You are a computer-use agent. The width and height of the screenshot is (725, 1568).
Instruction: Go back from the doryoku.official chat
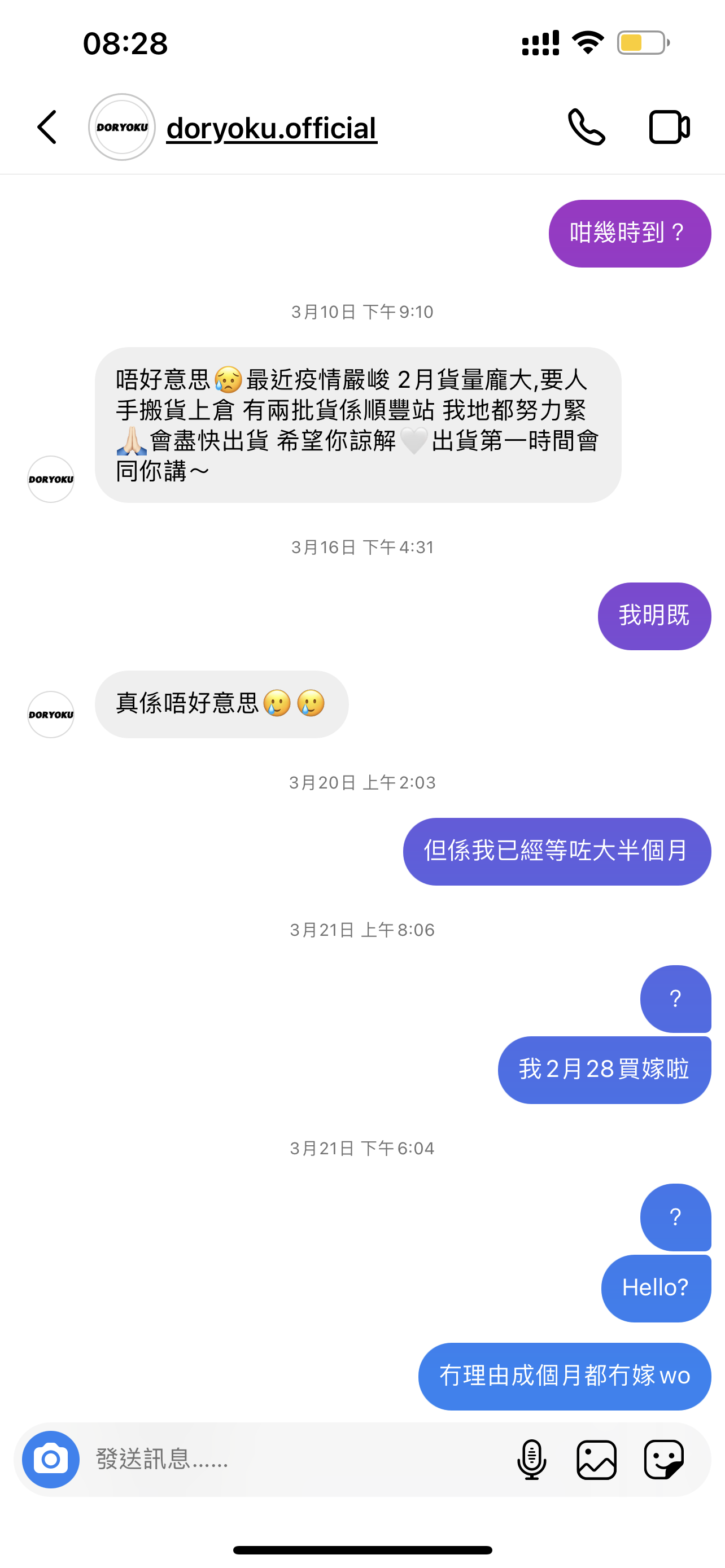coord(47,127)
